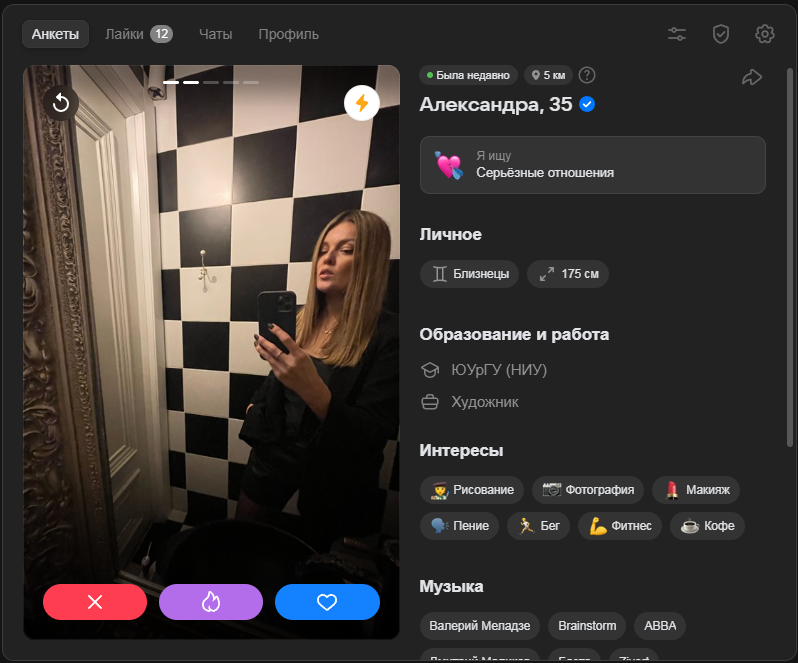Switch to the Лайки tab
The height and width of the screenshot is (663, 798).
click(x=138, y=34)
